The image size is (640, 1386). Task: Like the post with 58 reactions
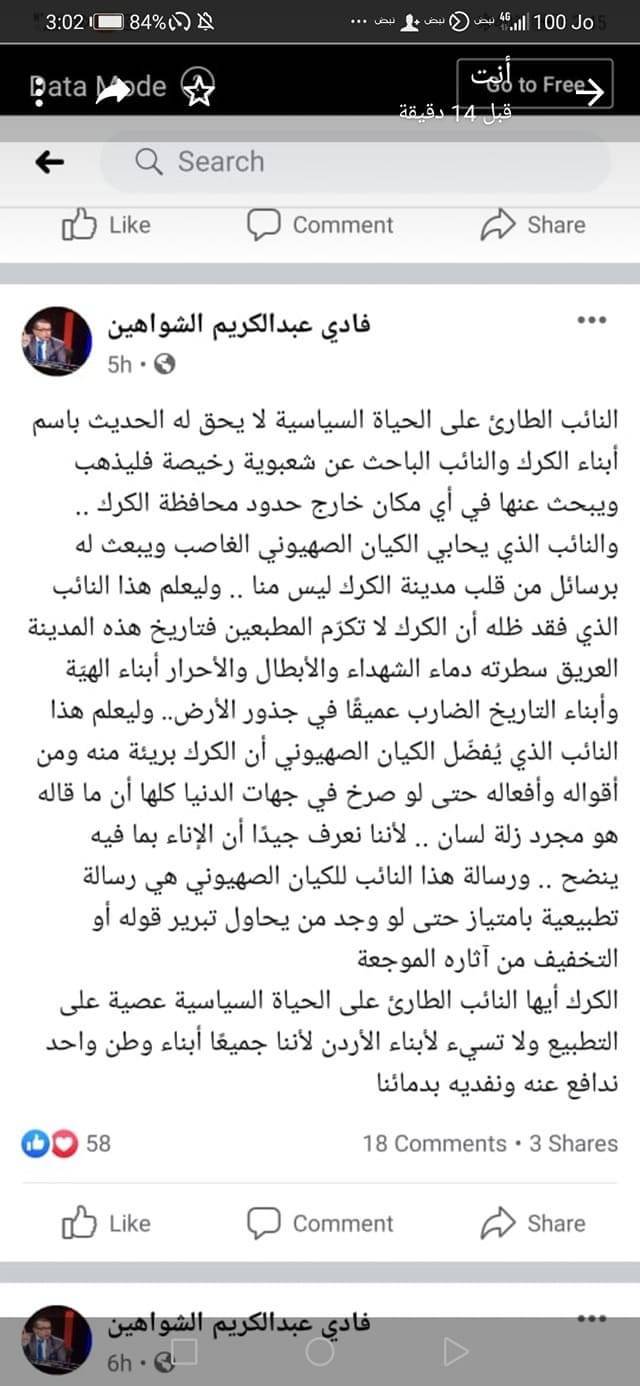[106, 1223]
